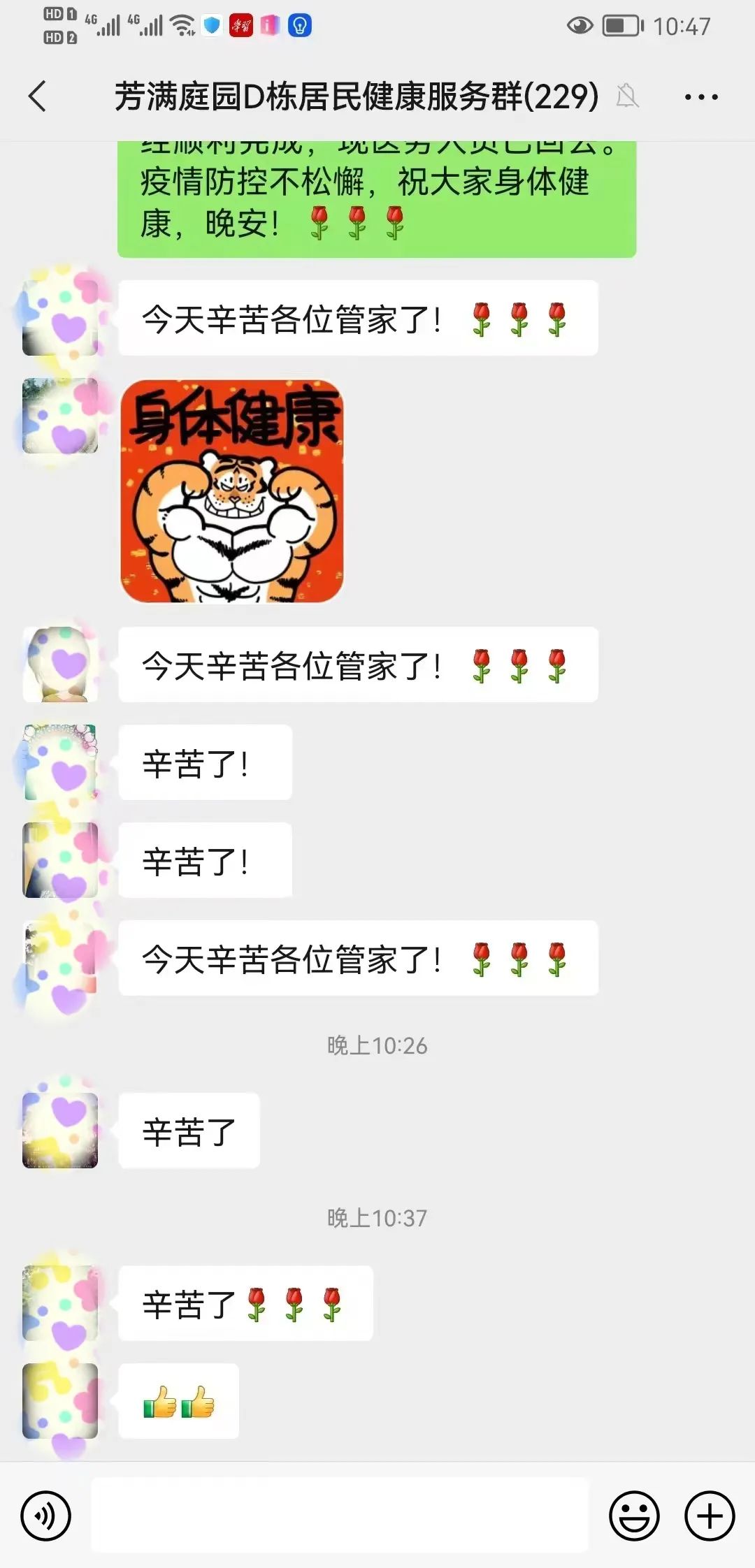This screenshot has height=1568, width=755.
Task: Go back from the group chat
Action: pyautogui.click(x=38, y=96)
